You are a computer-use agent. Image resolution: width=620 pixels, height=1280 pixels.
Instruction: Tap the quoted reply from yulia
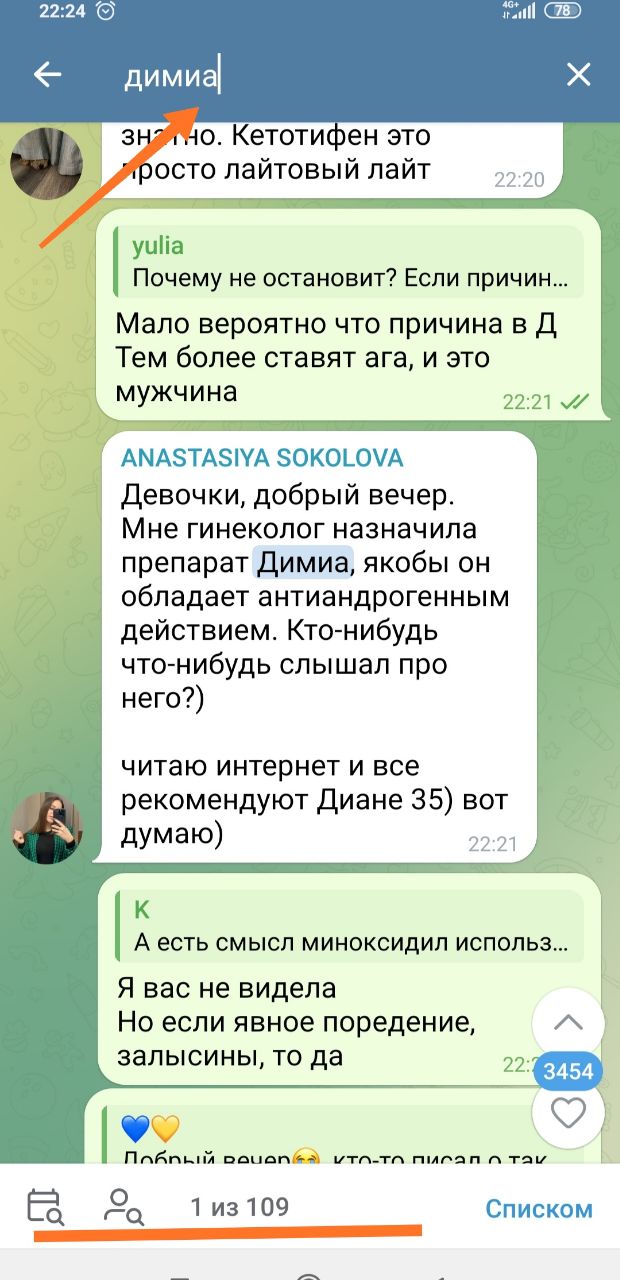click(x=348, y=262)
